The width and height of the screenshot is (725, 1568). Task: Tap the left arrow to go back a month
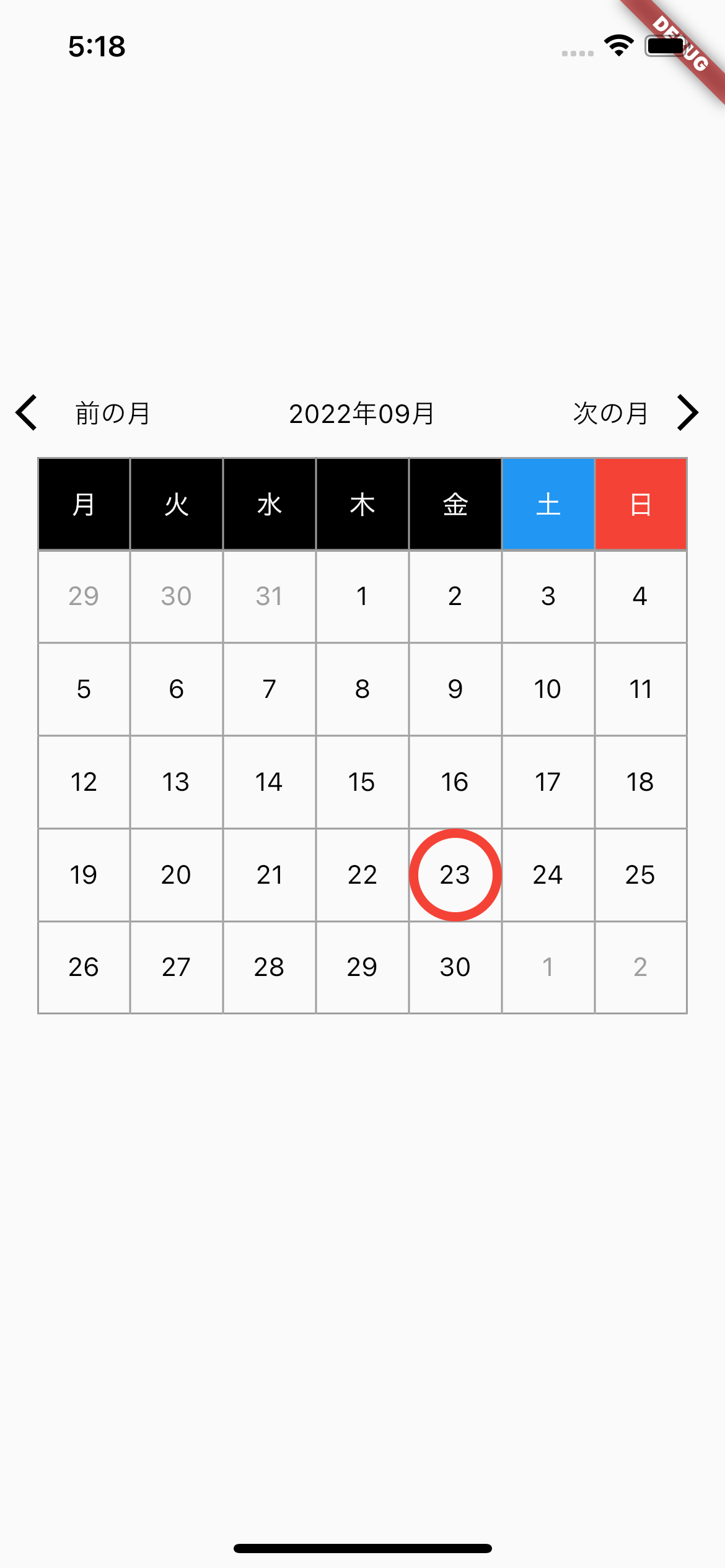[x=26, y=412]
